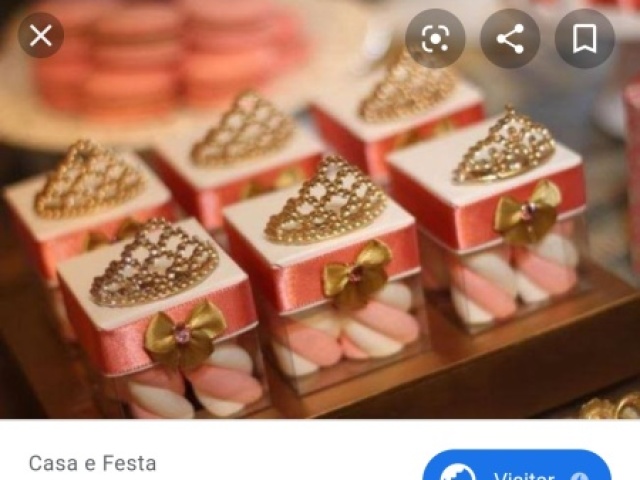Share this image
Viewport: 640px width, 480px height.
510,39
